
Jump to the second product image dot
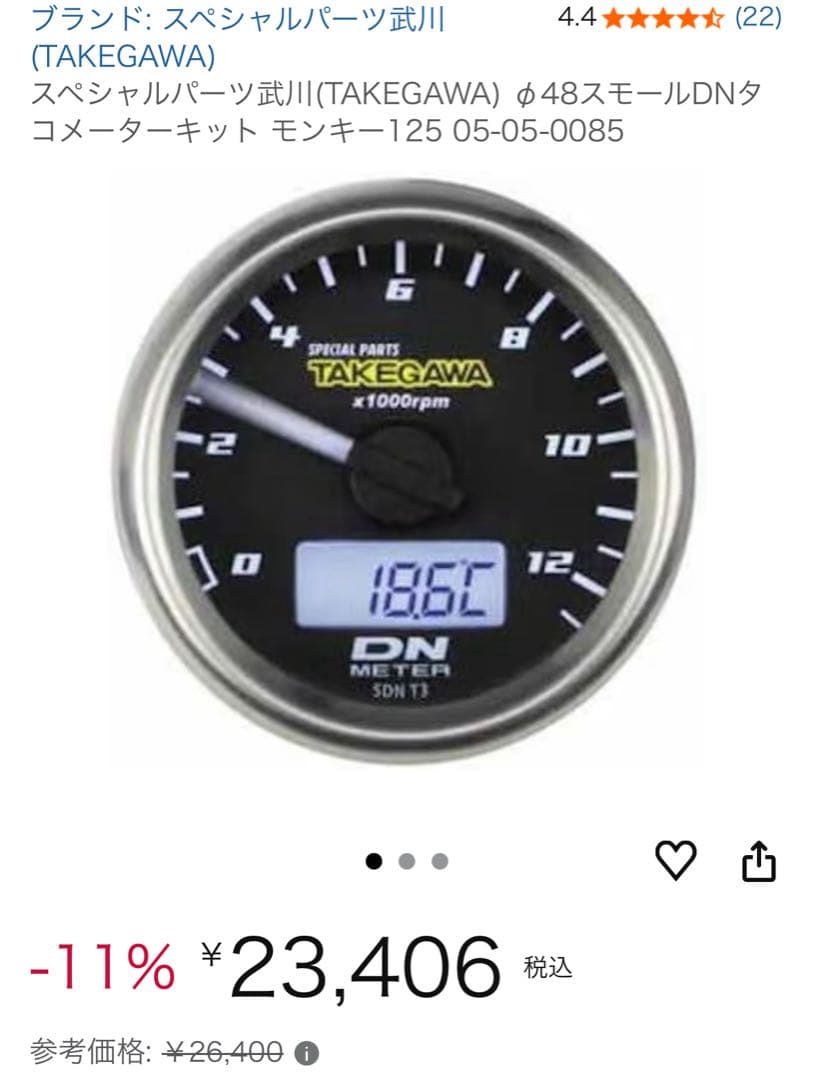click(x=407, y=861)
